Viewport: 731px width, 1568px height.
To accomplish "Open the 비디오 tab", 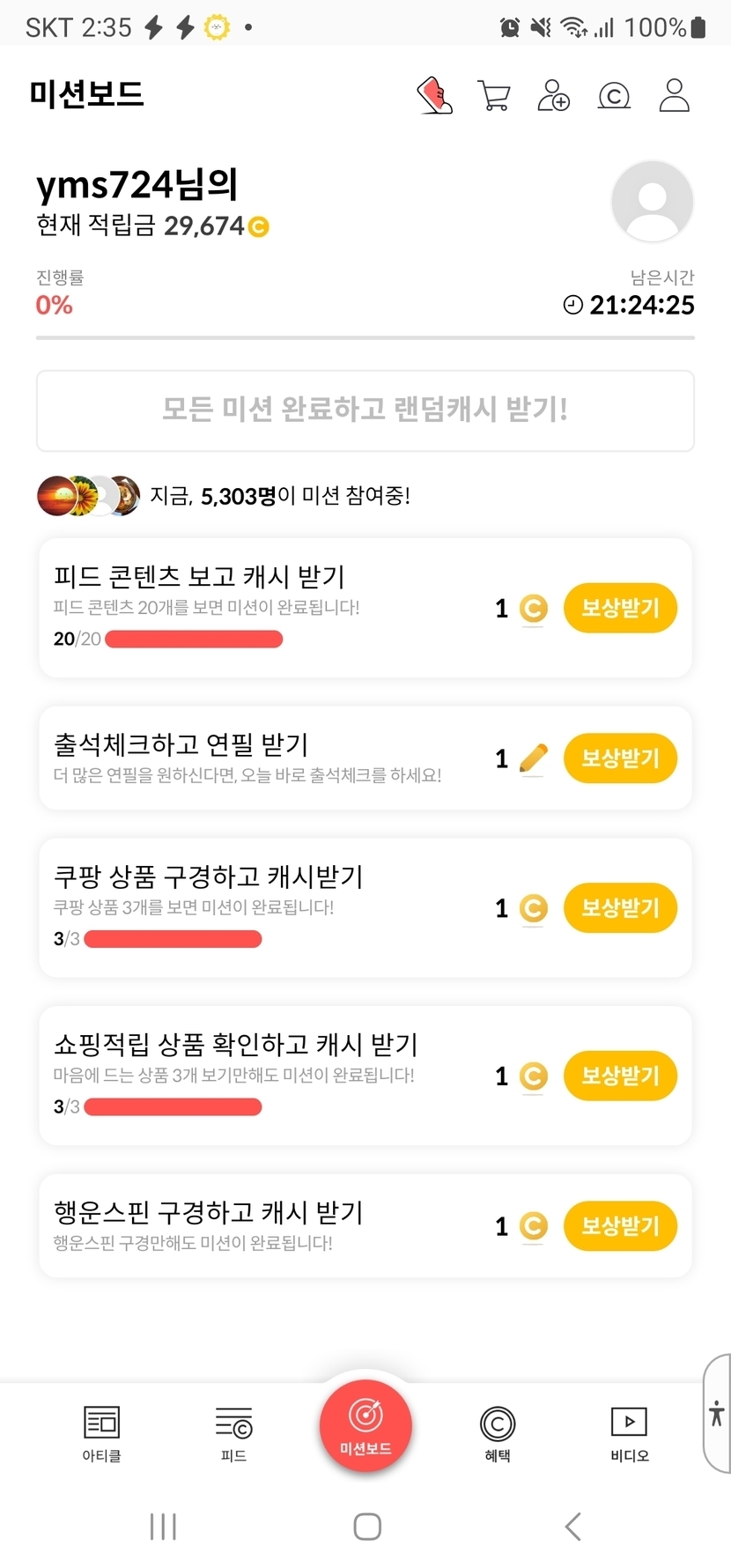I will [x=629, y=1432].
